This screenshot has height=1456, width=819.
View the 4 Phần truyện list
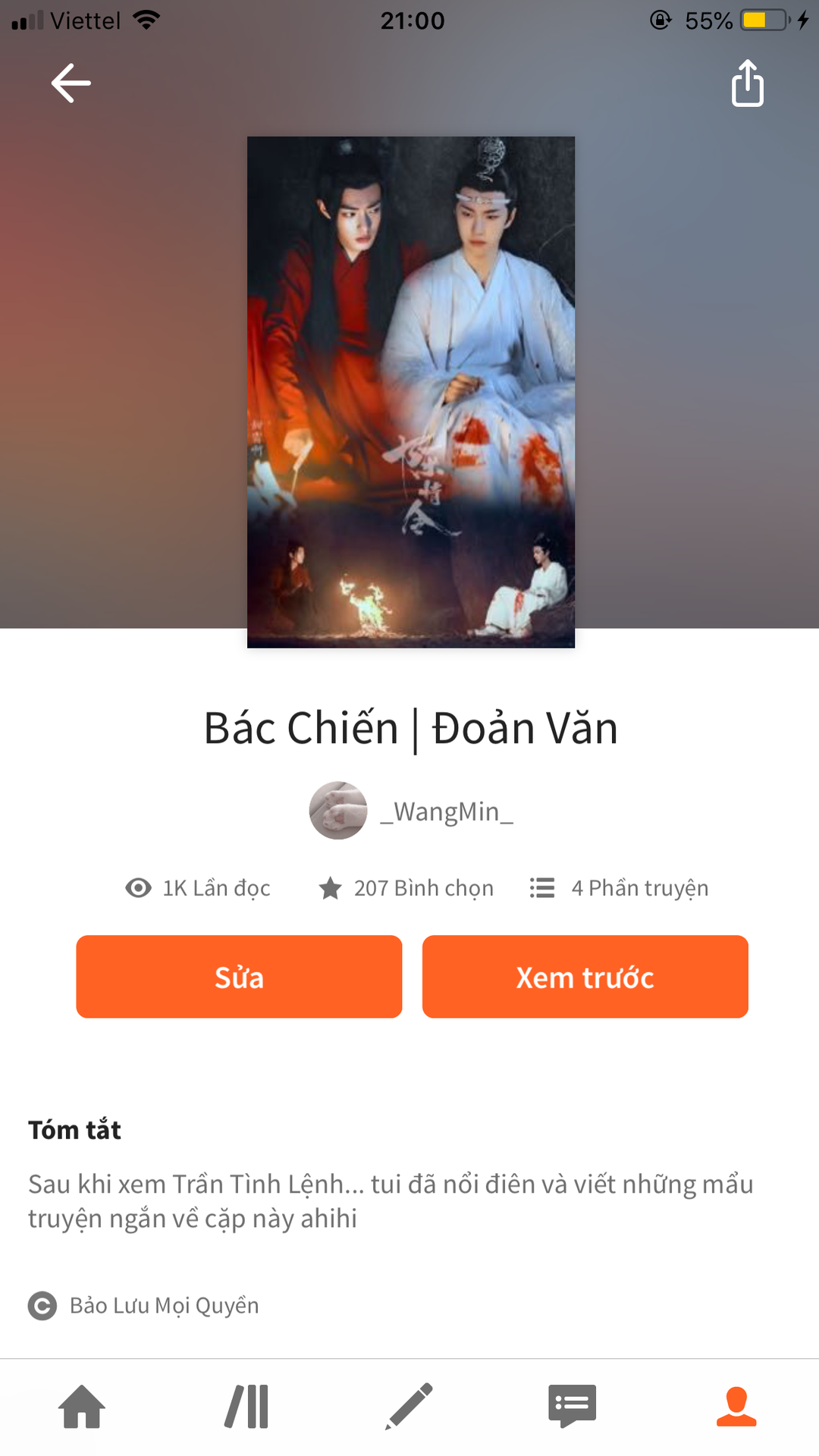pyautogui.click(x=619, y=888)
